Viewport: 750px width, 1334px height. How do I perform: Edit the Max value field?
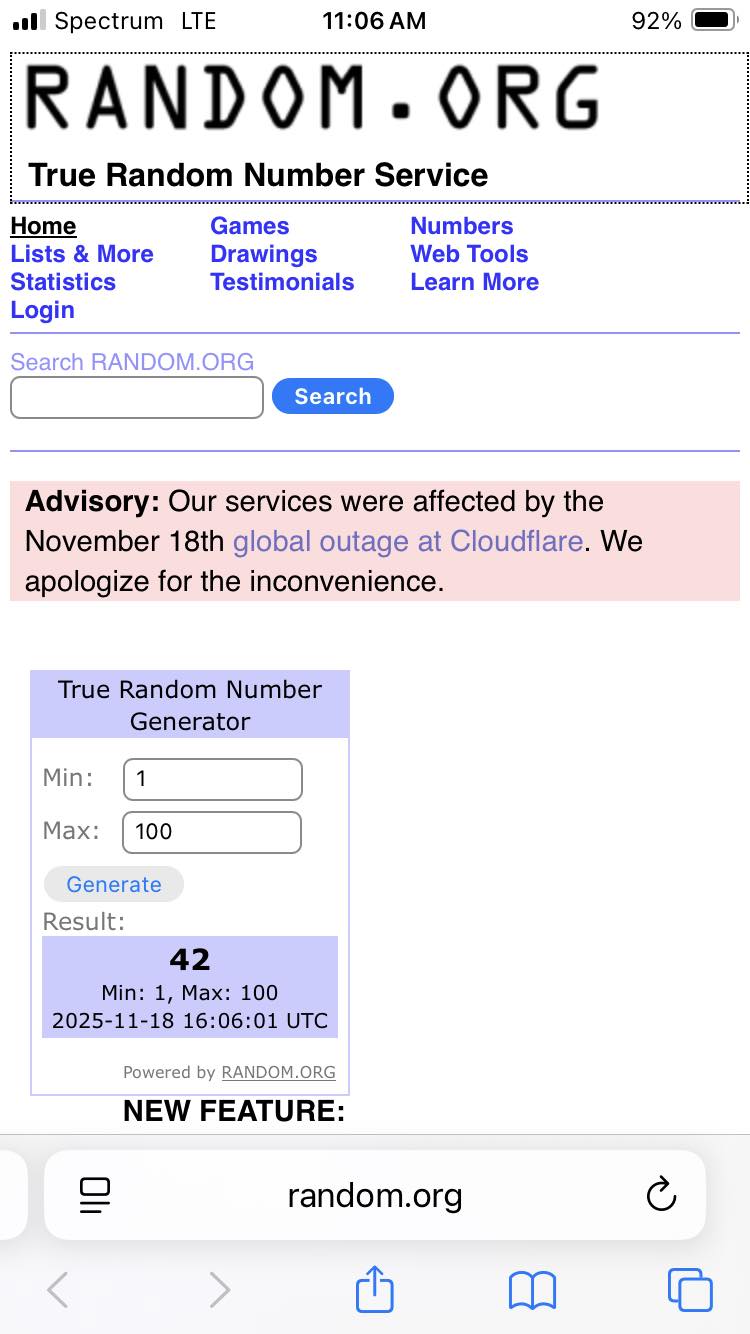click(212, 832)
